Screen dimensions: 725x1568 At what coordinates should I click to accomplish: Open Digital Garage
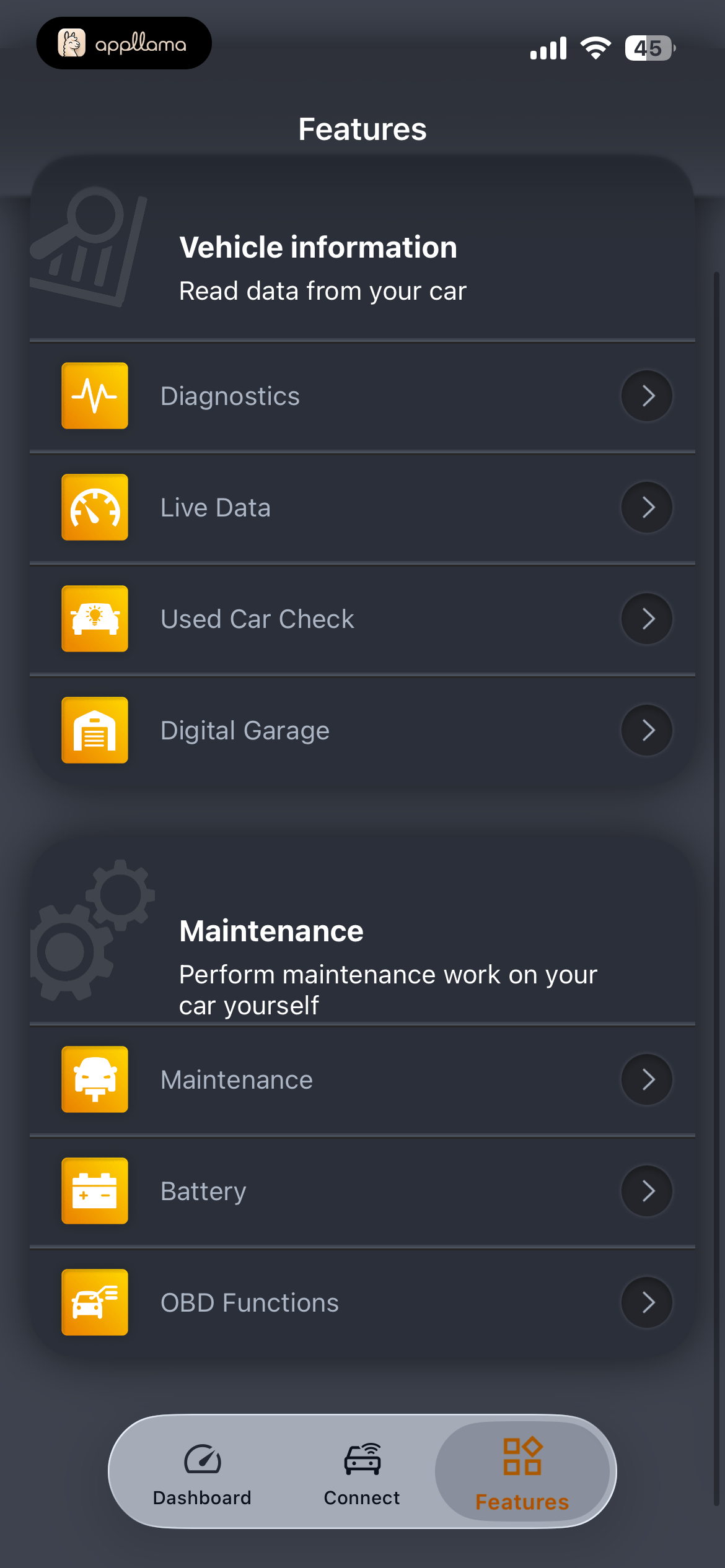[x=362, y=731]
